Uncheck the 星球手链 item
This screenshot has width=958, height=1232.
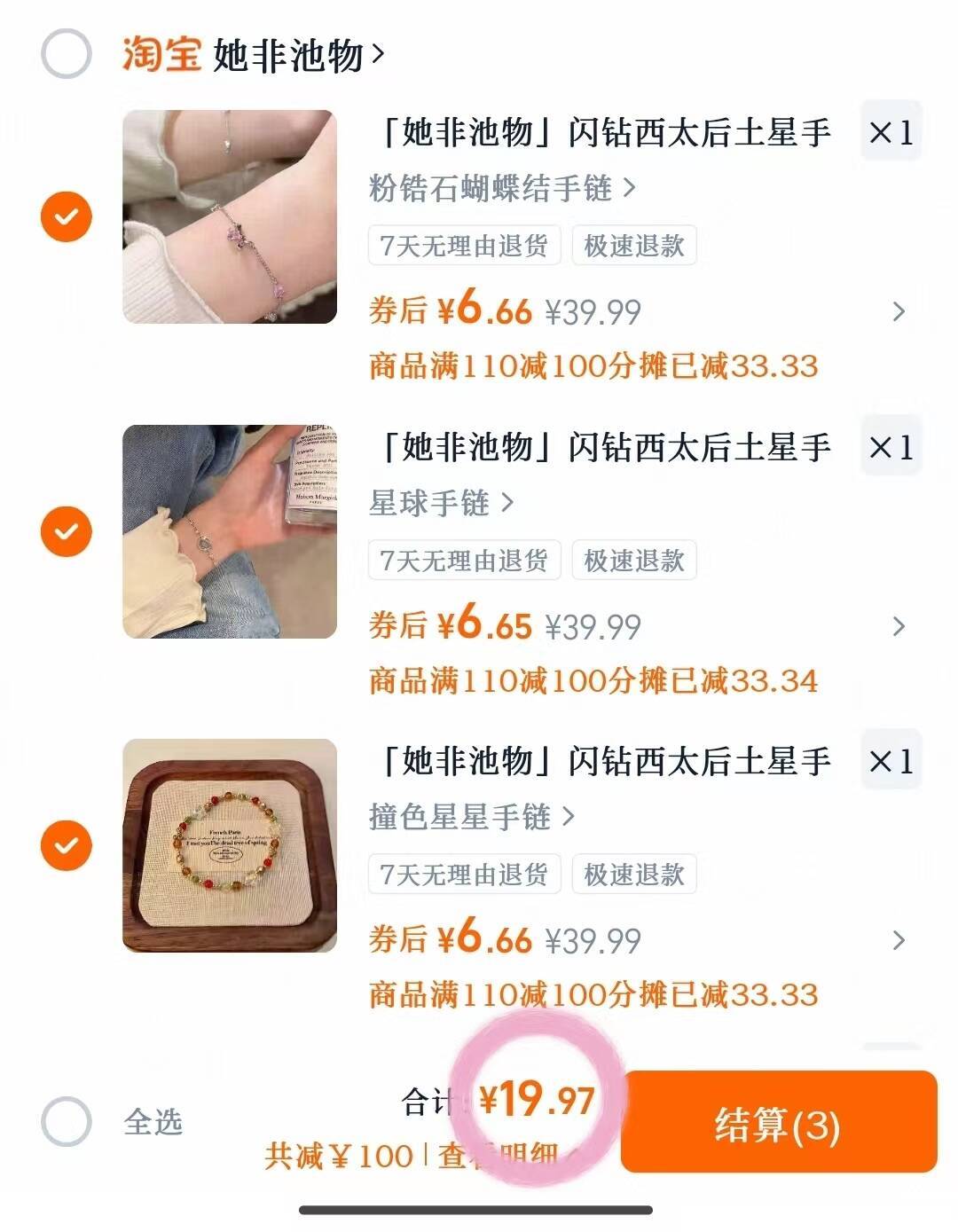tap(67, 531)
